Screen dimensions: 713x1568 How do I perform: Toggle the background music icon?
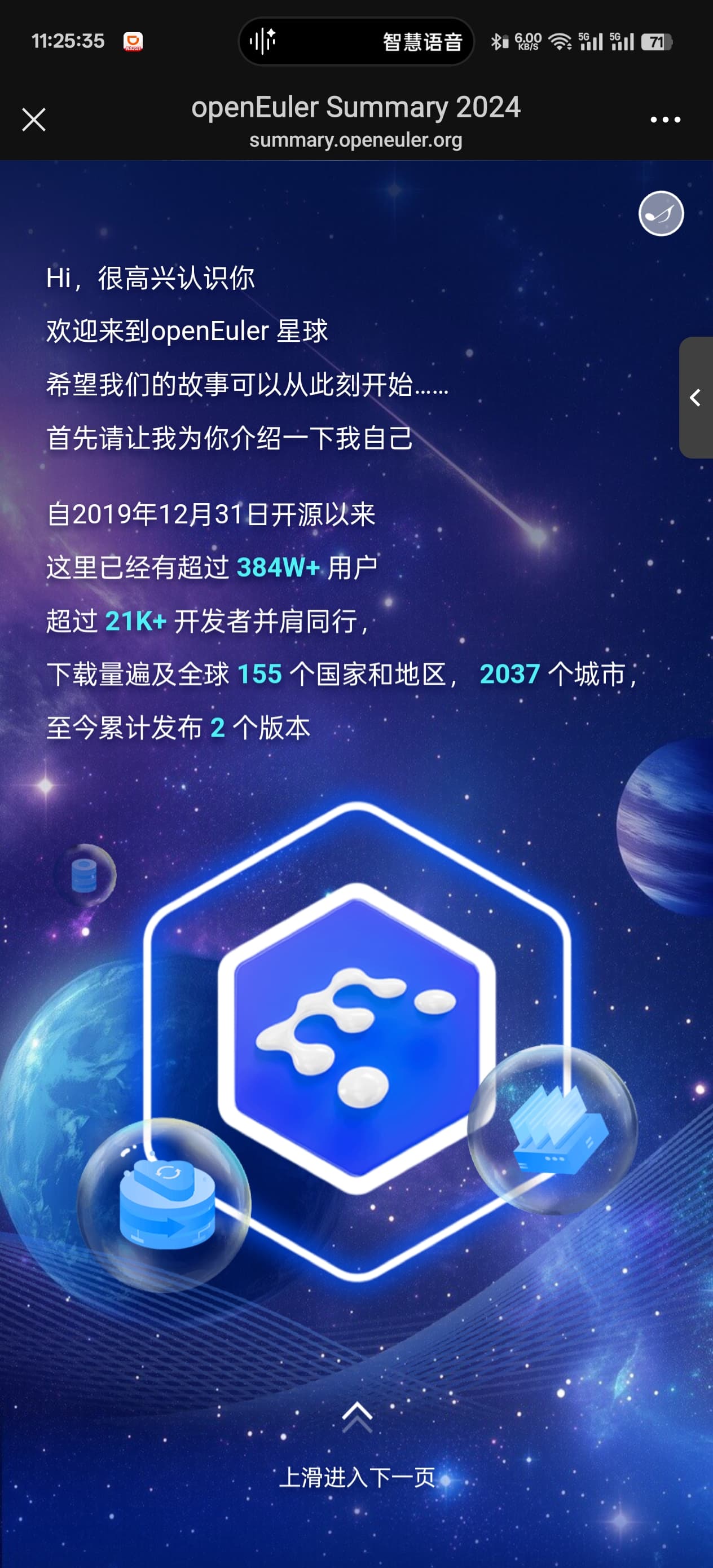661,214
